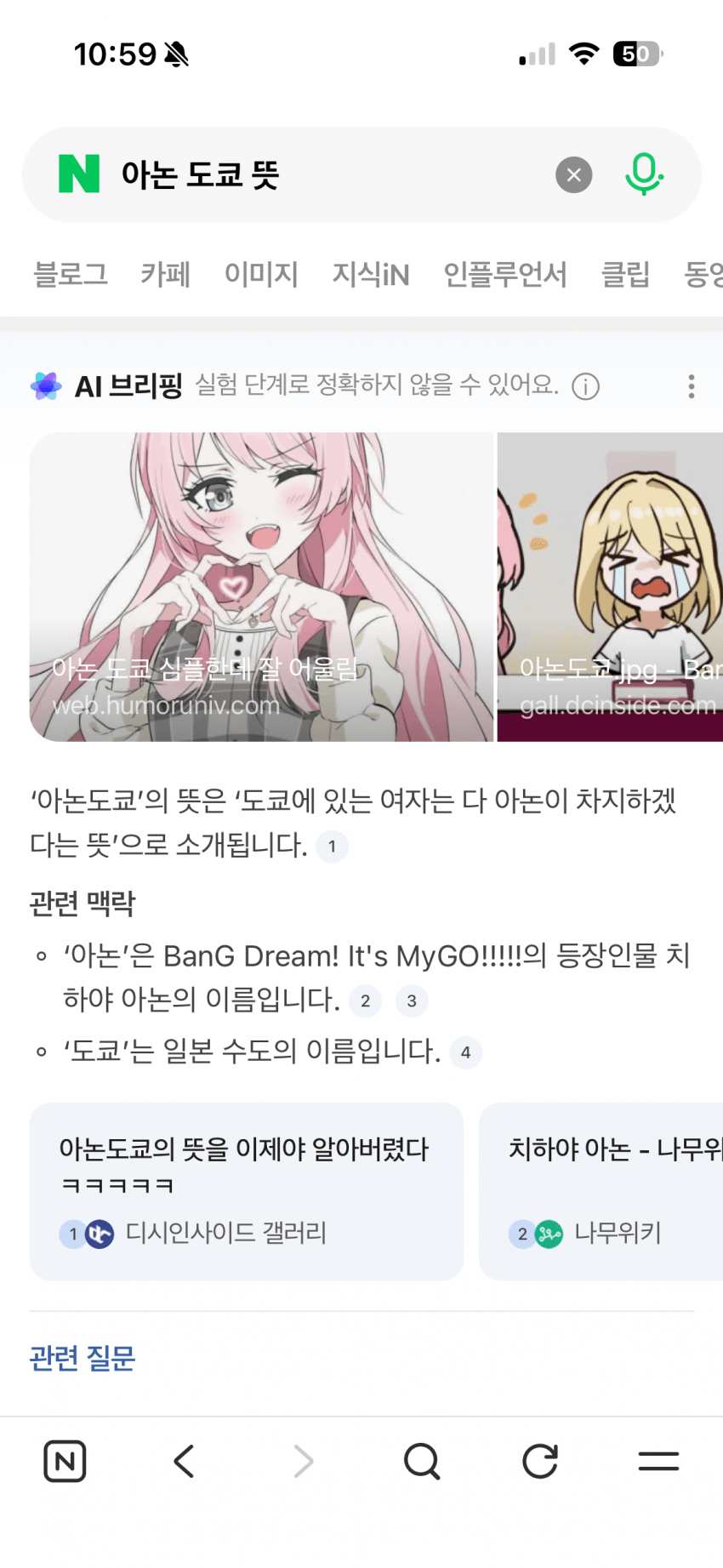Start voice search with the microphone
The width and height of the screenshot is (723, 1568).
[x=644, y=174]
